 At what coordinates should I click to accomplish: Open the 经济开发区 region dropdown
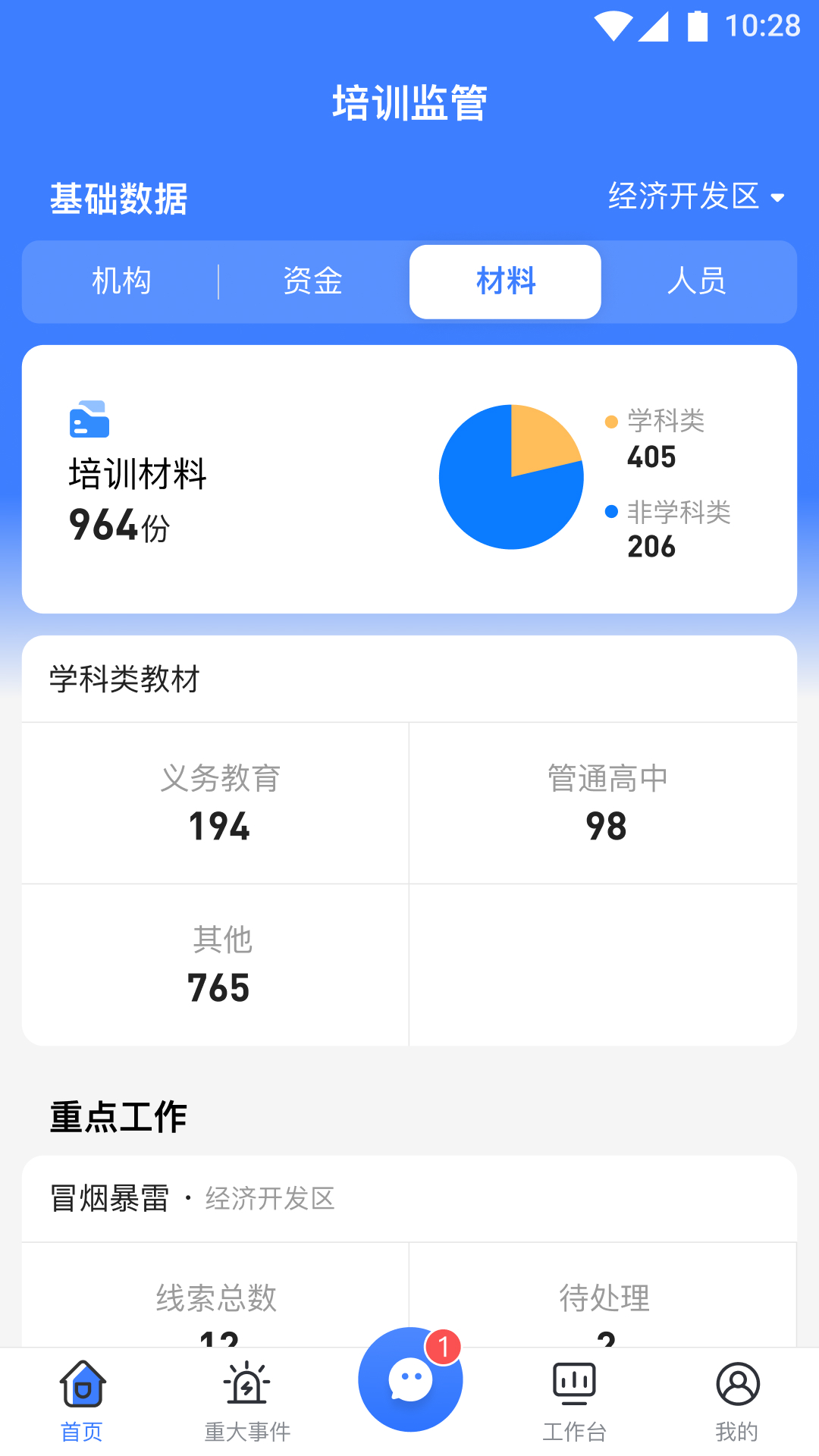point(684,197)
